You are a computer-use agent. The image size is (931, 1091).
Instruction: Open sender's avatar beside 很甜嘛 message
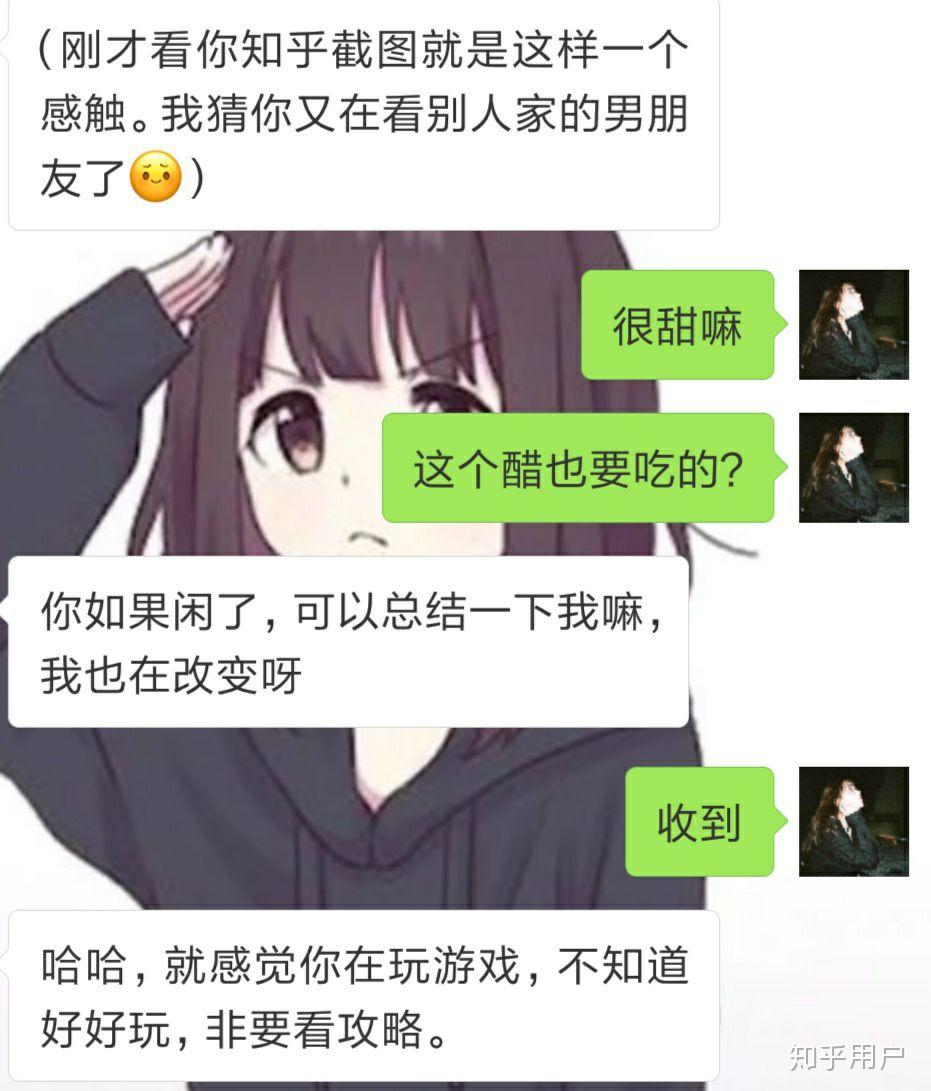point(853,324)
